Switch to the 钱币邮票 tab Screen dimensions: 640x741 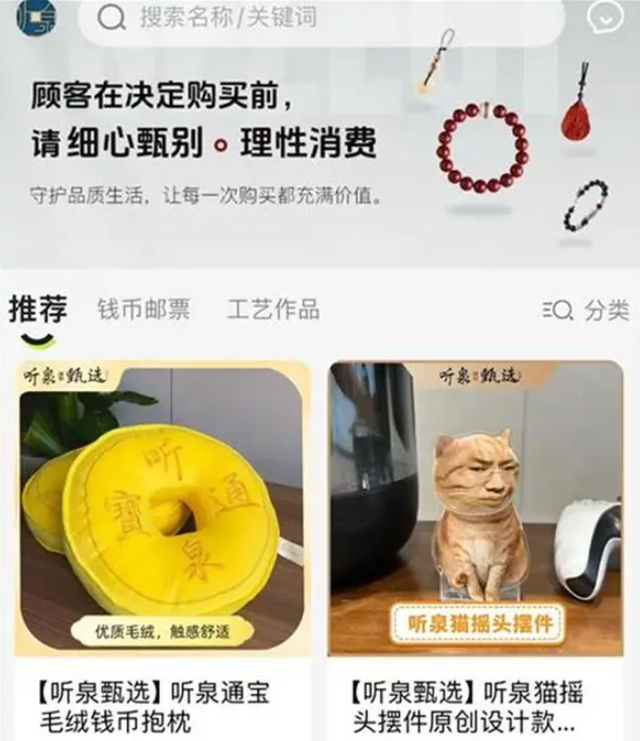pyautogui.click(x=144, y=310)
